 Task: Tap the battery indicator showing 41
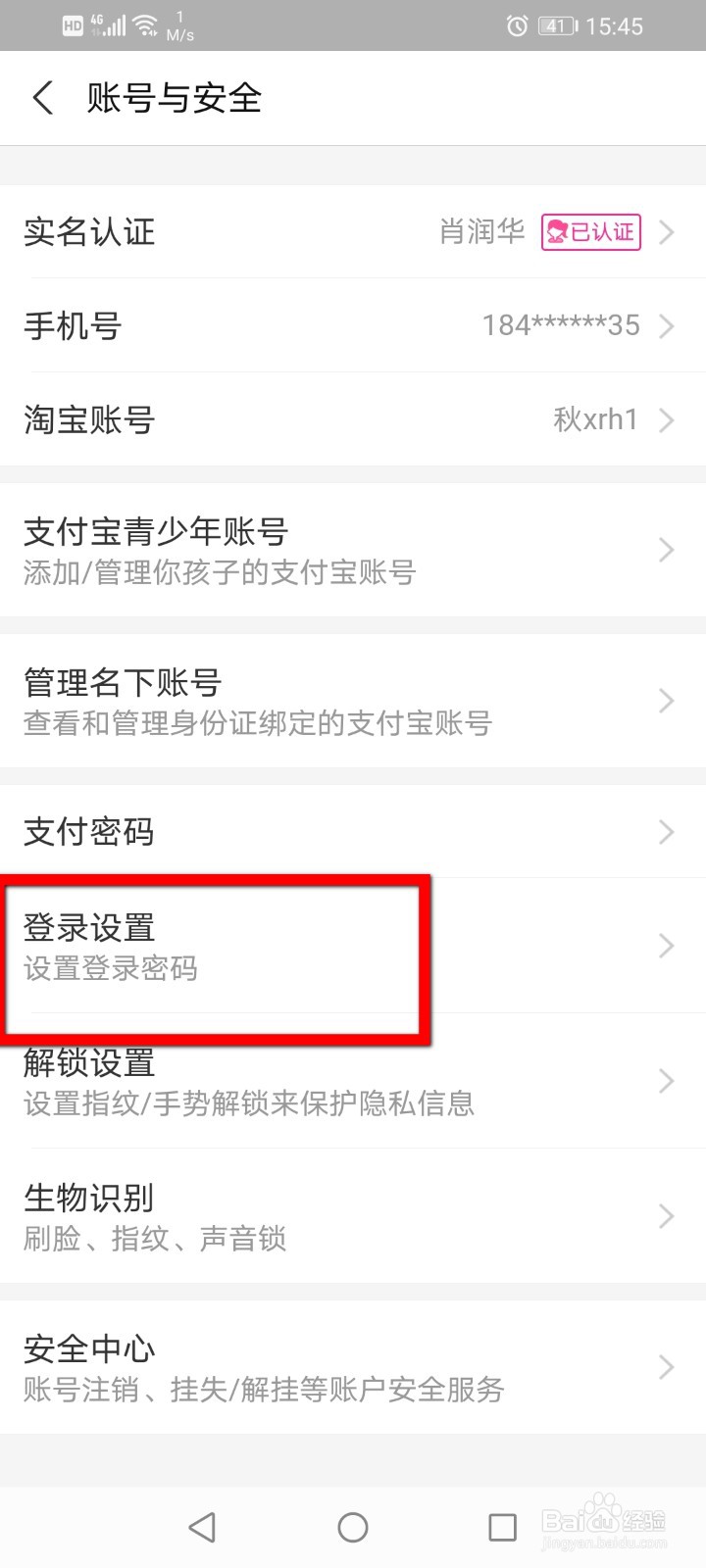point(556,26)
